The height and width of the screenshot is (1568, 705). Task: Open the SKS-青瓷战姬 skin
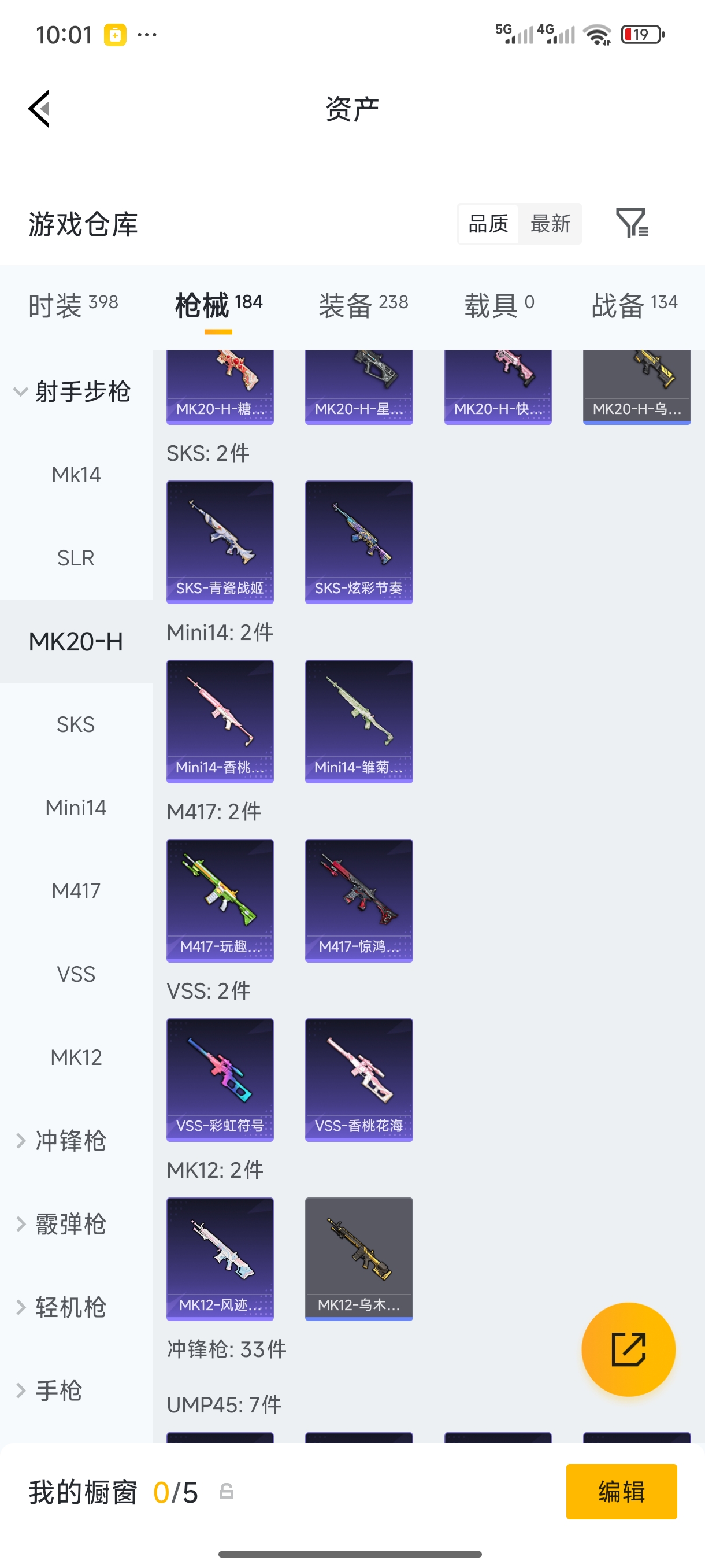(x=220, y=542)
